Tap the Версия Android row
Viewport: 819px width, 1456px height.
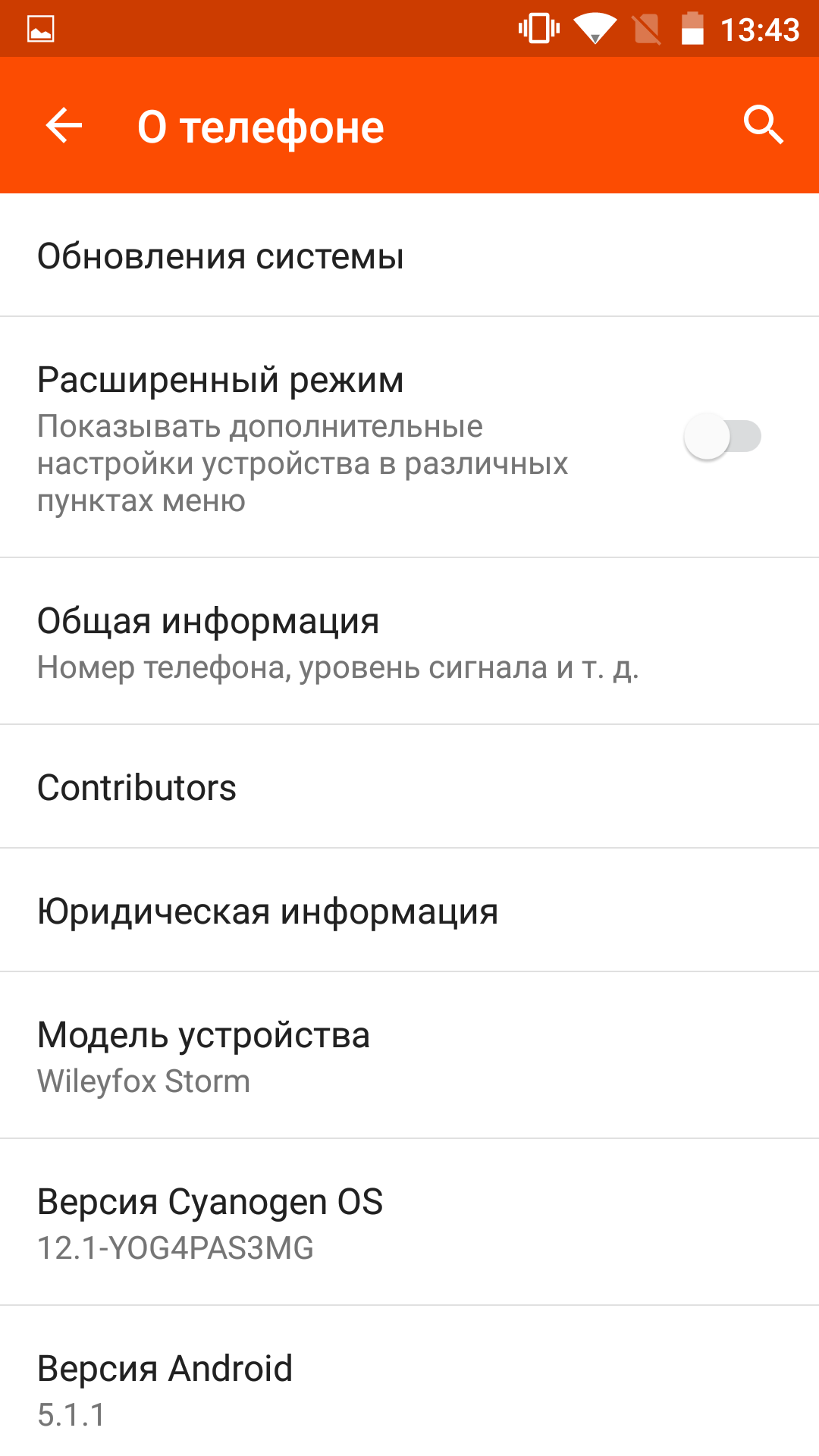click(409, 1382)
